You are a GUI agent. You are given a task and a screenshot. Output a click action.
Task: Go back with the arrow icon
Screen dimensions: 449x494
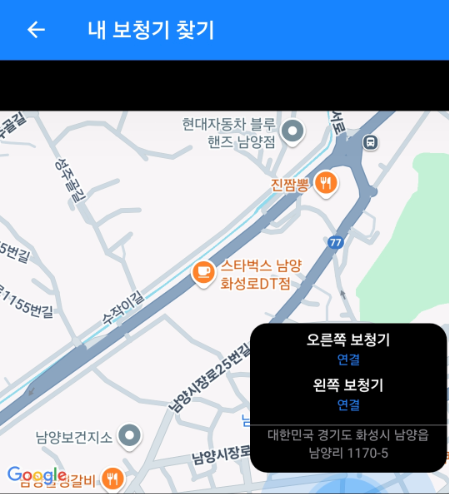tap(36, 30)
